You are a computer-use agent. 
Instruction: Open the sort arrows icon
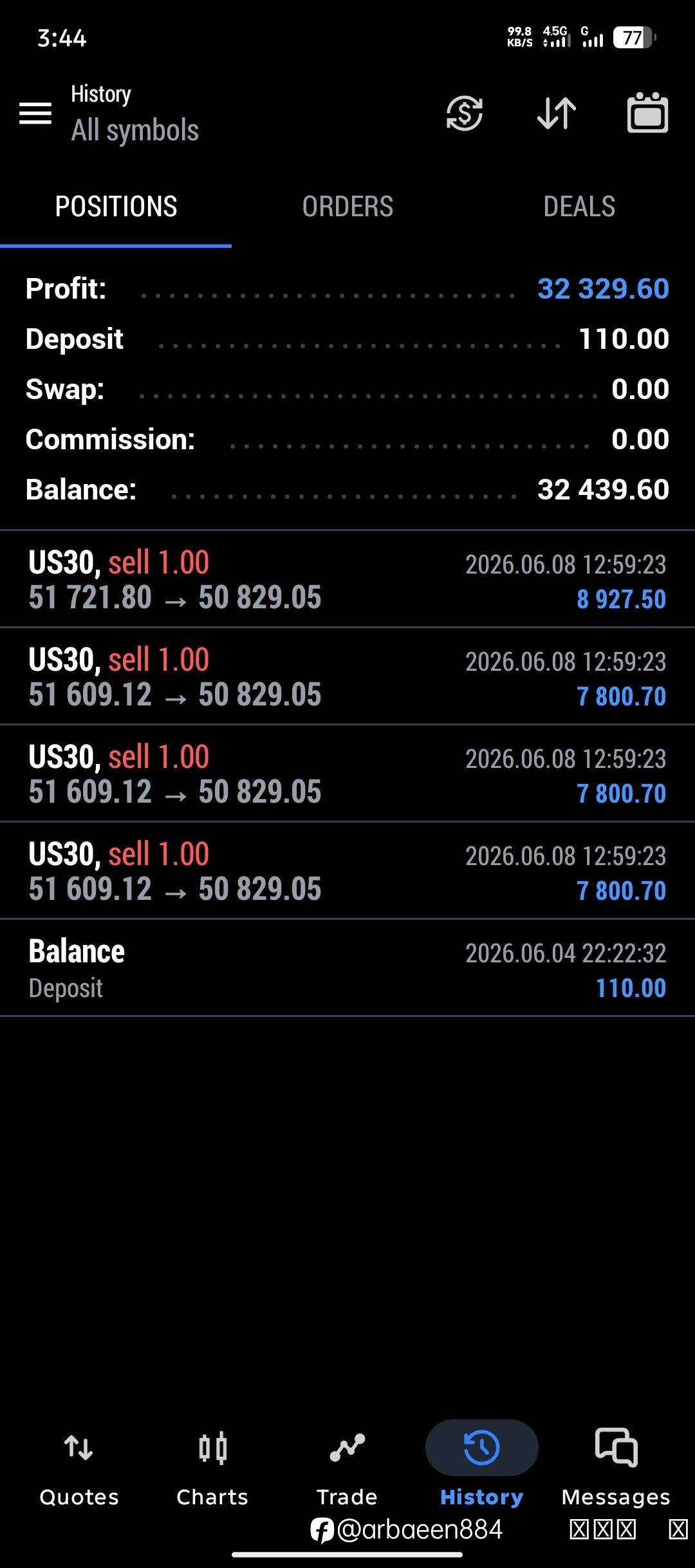coord(557,113)
